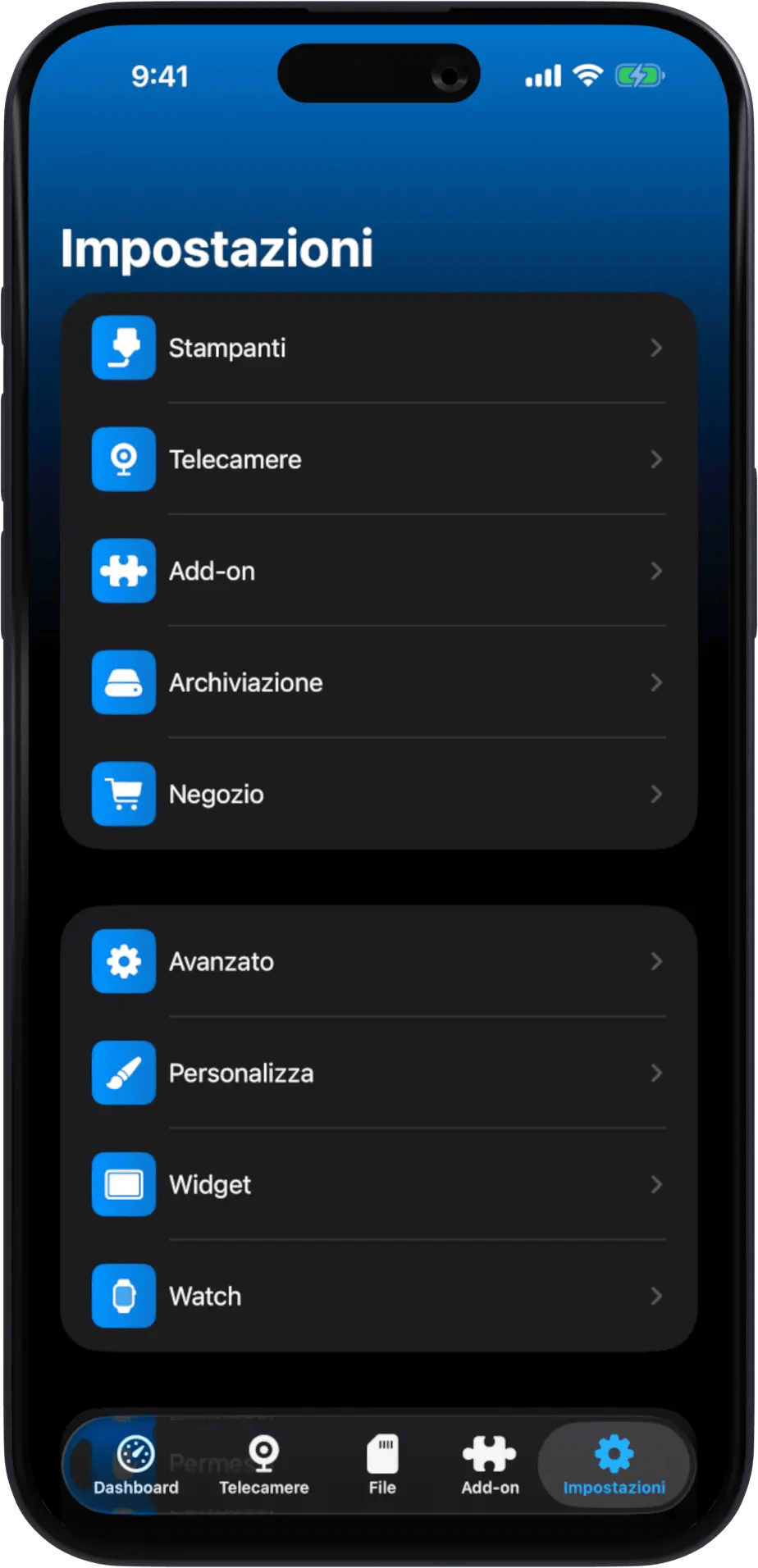Click the Add-on puzzle piece icon
This screenshot has height=1568, width=758.
point(123,571)
